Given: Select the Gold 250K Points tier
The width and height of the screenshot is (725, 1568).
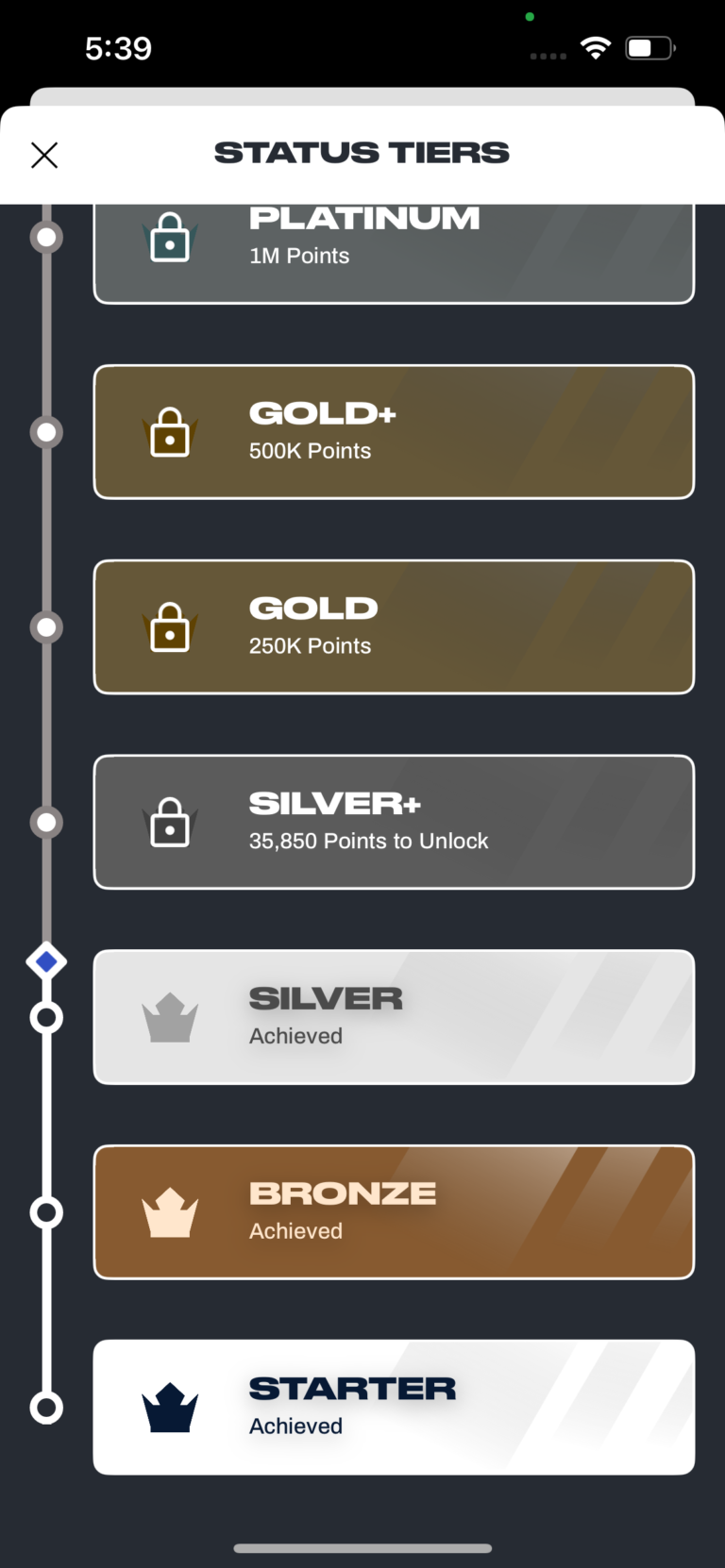Looking at the screenshot, I should [x=394, y=627].
